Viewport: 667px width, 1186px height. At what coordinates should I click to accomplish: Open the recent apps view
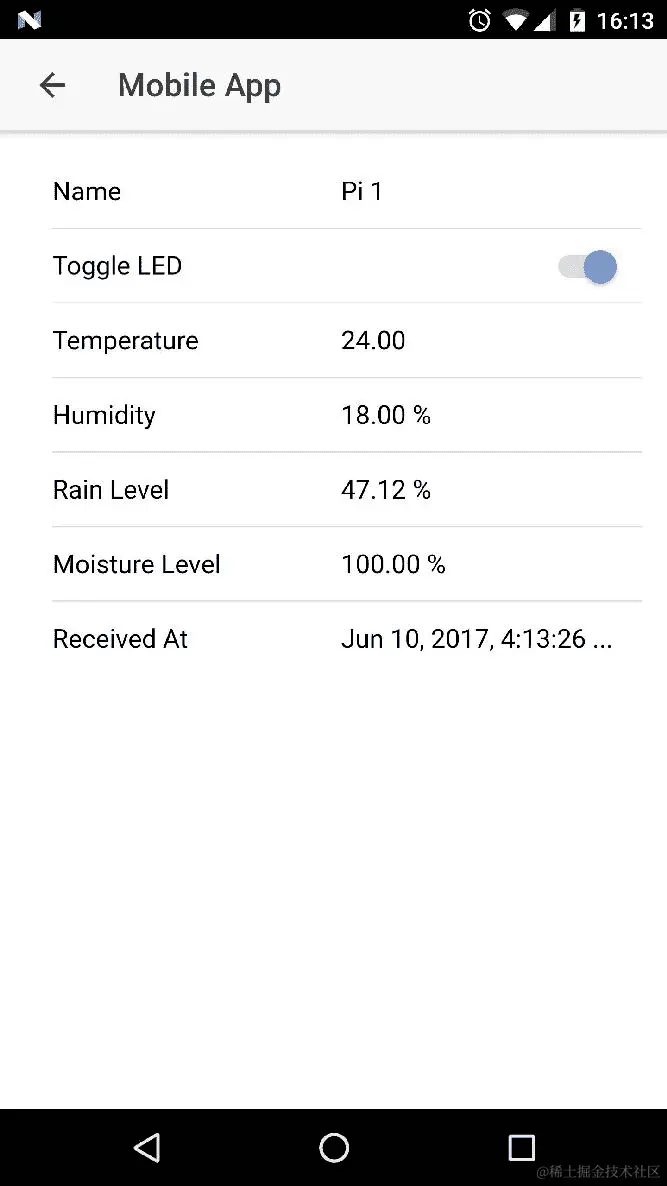point(521,1147)
